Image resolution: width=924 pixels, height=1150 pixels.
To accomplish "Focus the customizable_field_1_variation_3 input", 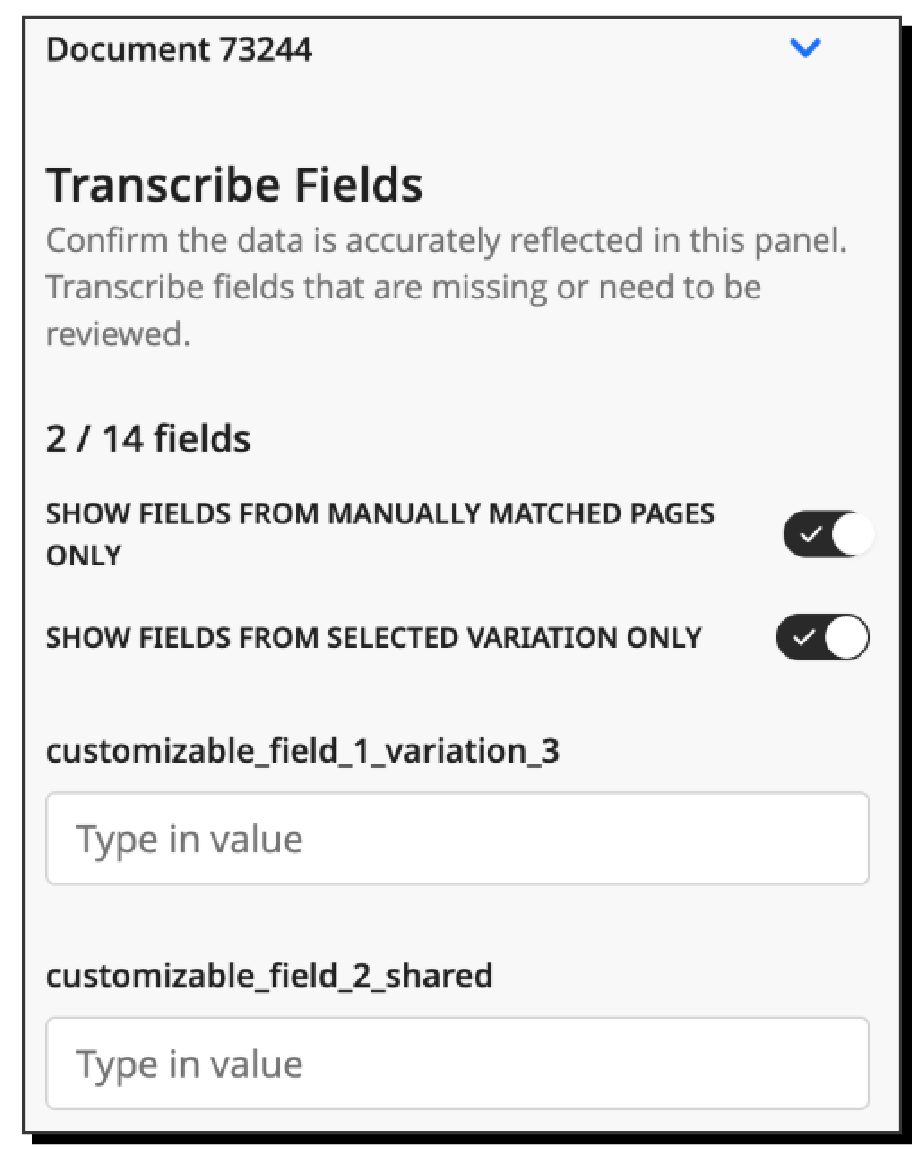I will (457, 838).
